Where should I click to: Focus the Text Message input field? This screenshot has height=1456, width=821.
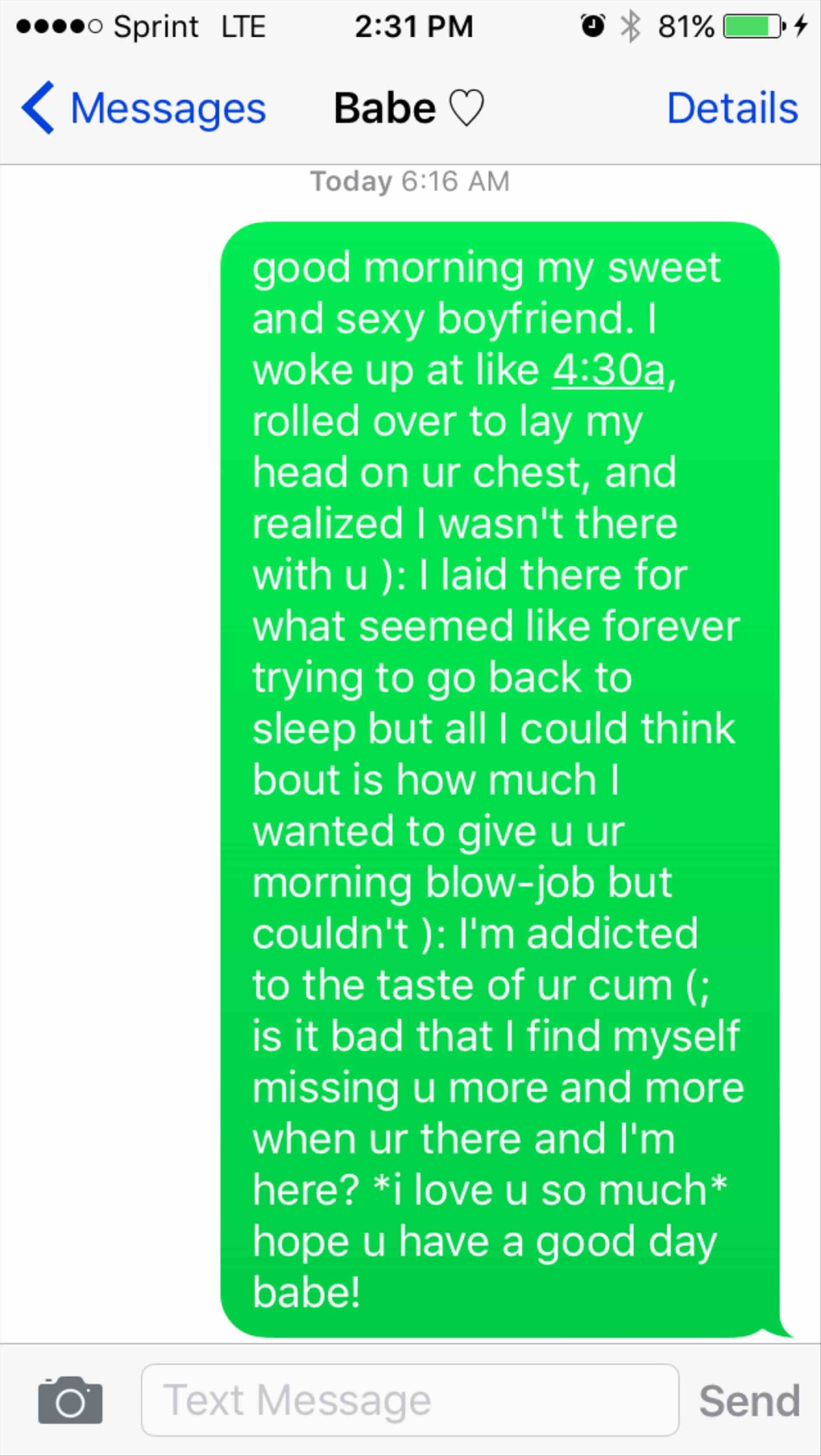(x=409, y=1399)
